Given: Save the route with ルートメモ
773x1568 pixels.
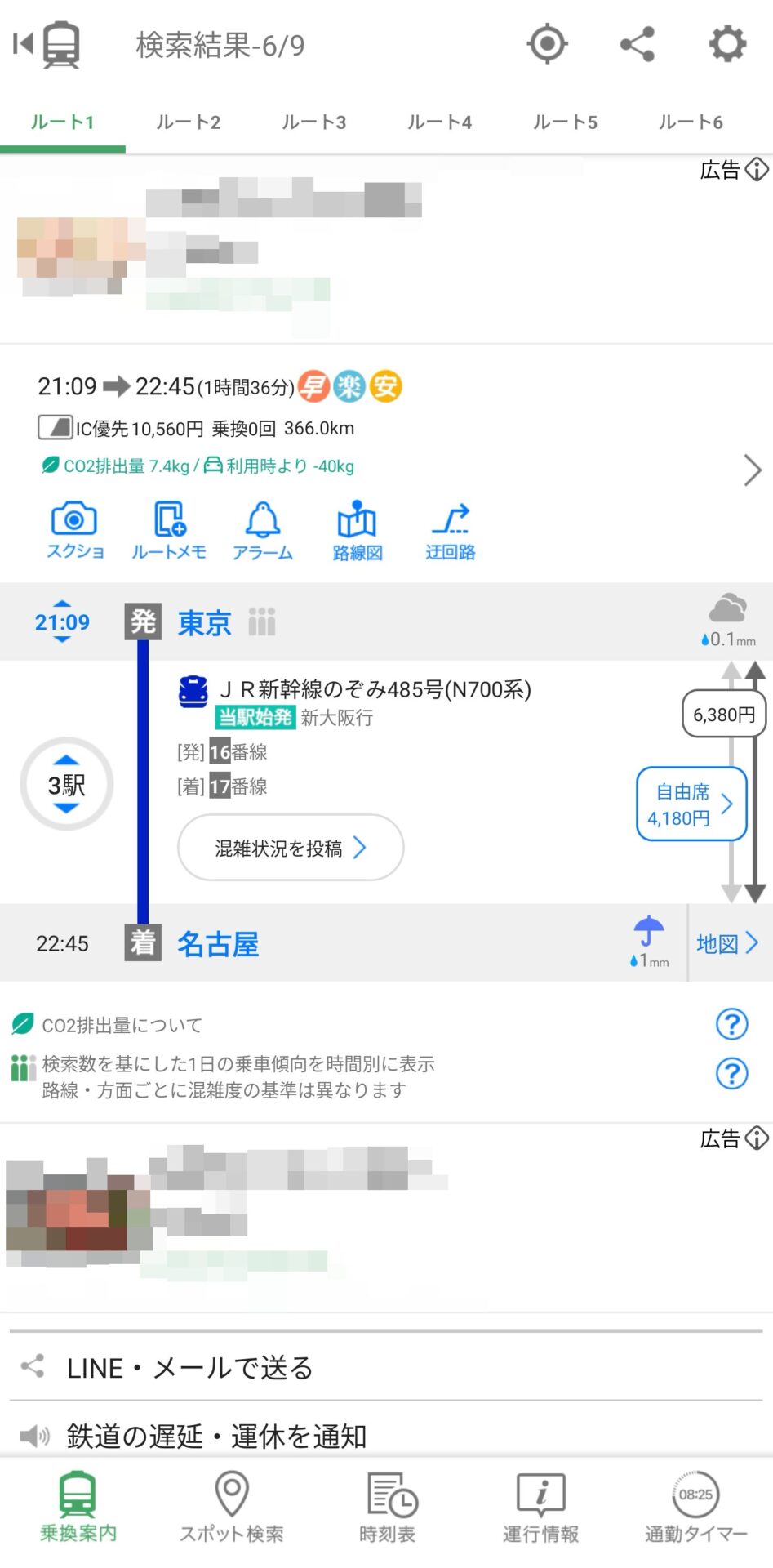Looking at the screenshot, I should (x=169, y=531).
